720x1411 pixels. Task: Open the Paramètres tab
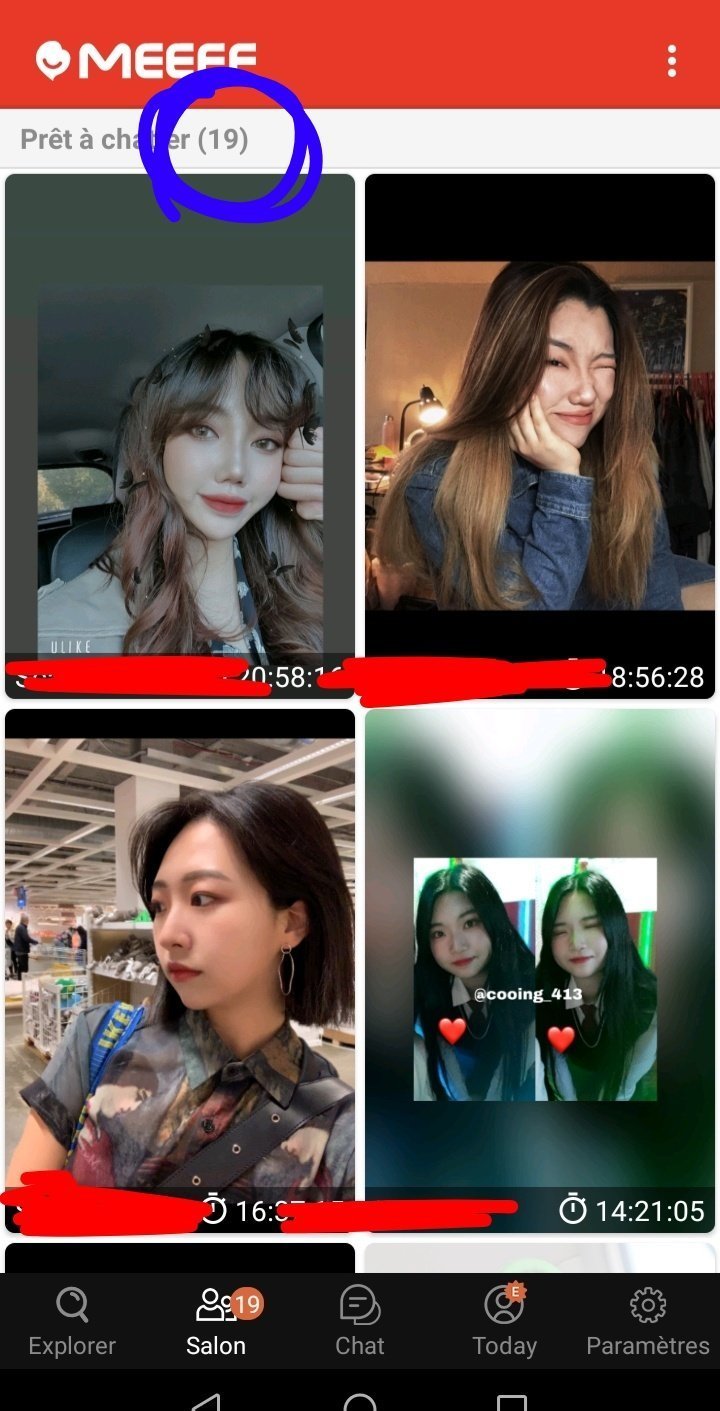[648, 1320]
